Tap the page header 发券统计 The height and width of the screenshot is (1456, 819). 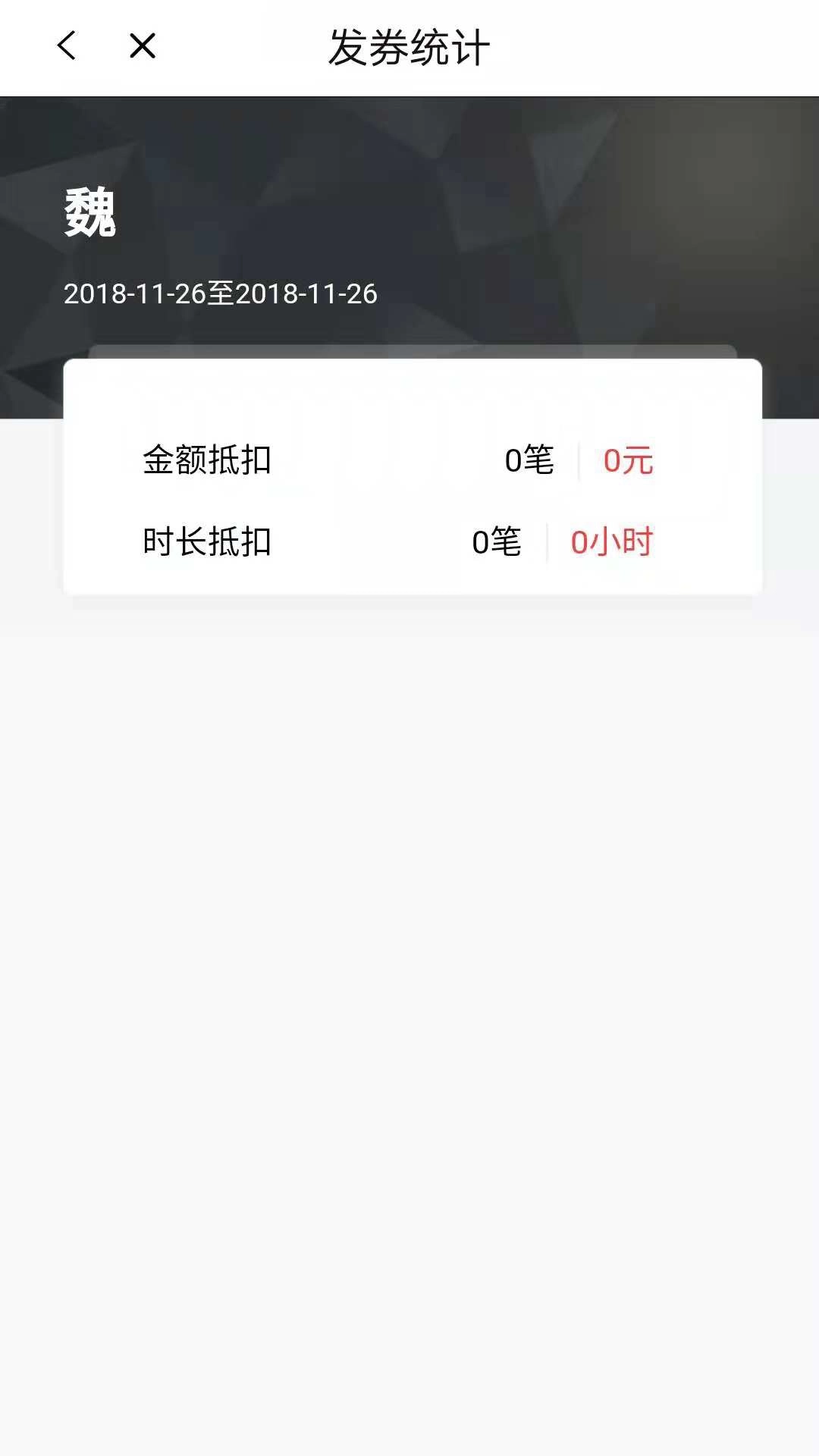409,47
